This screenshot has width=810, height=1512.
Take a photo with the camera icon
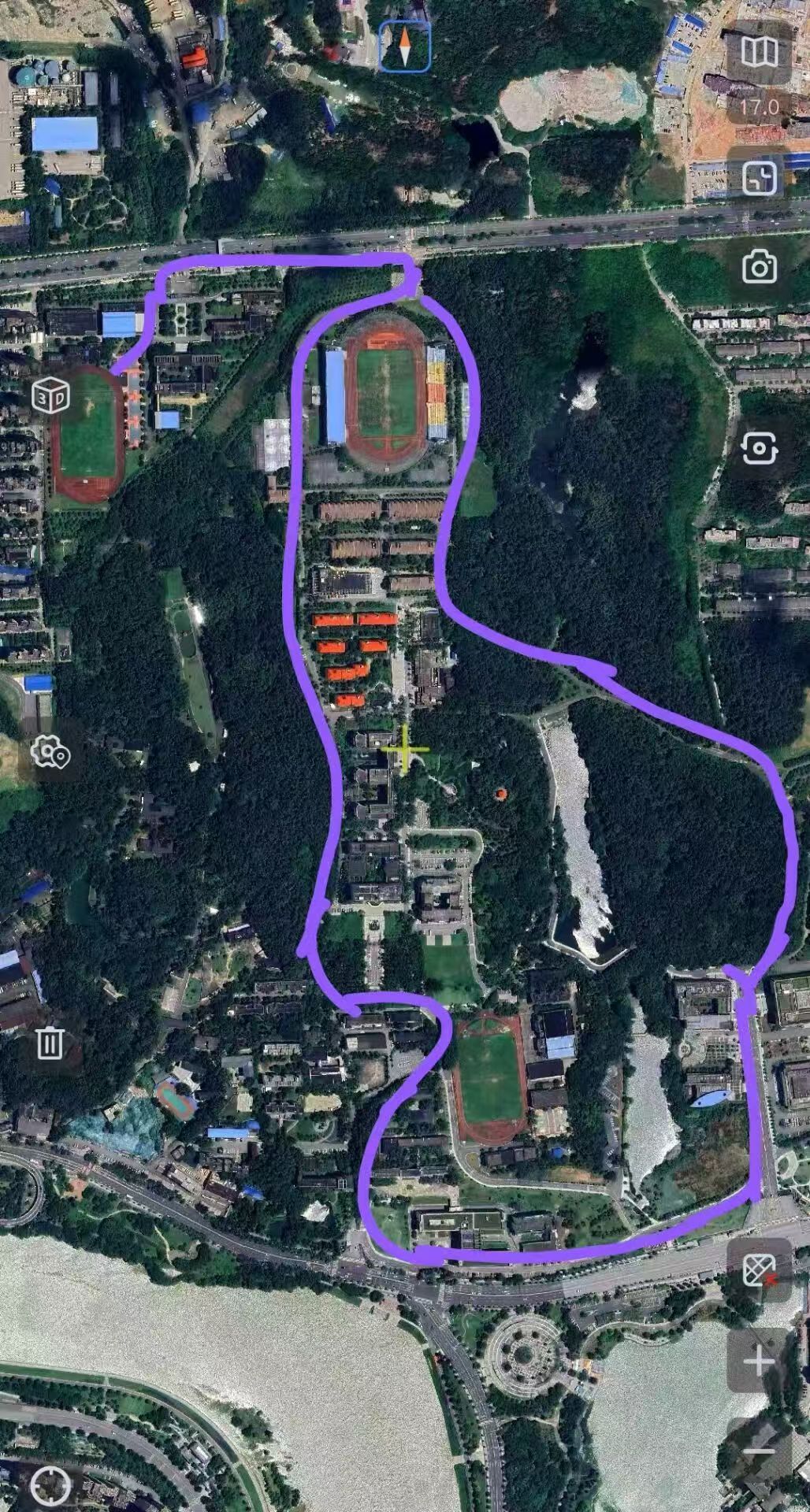pos(760,267)
